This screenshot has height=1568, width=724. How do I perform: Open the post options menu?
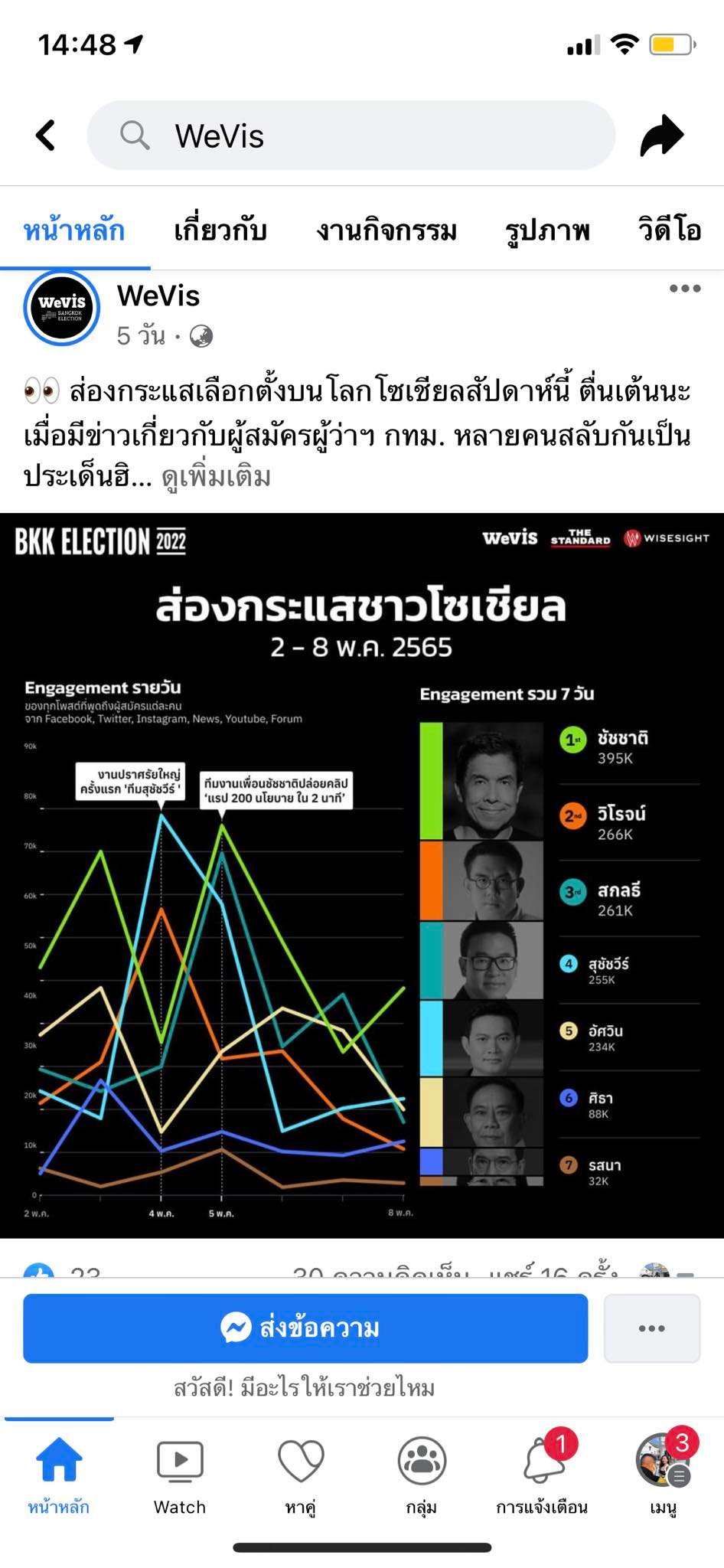(x=684, y=289)
